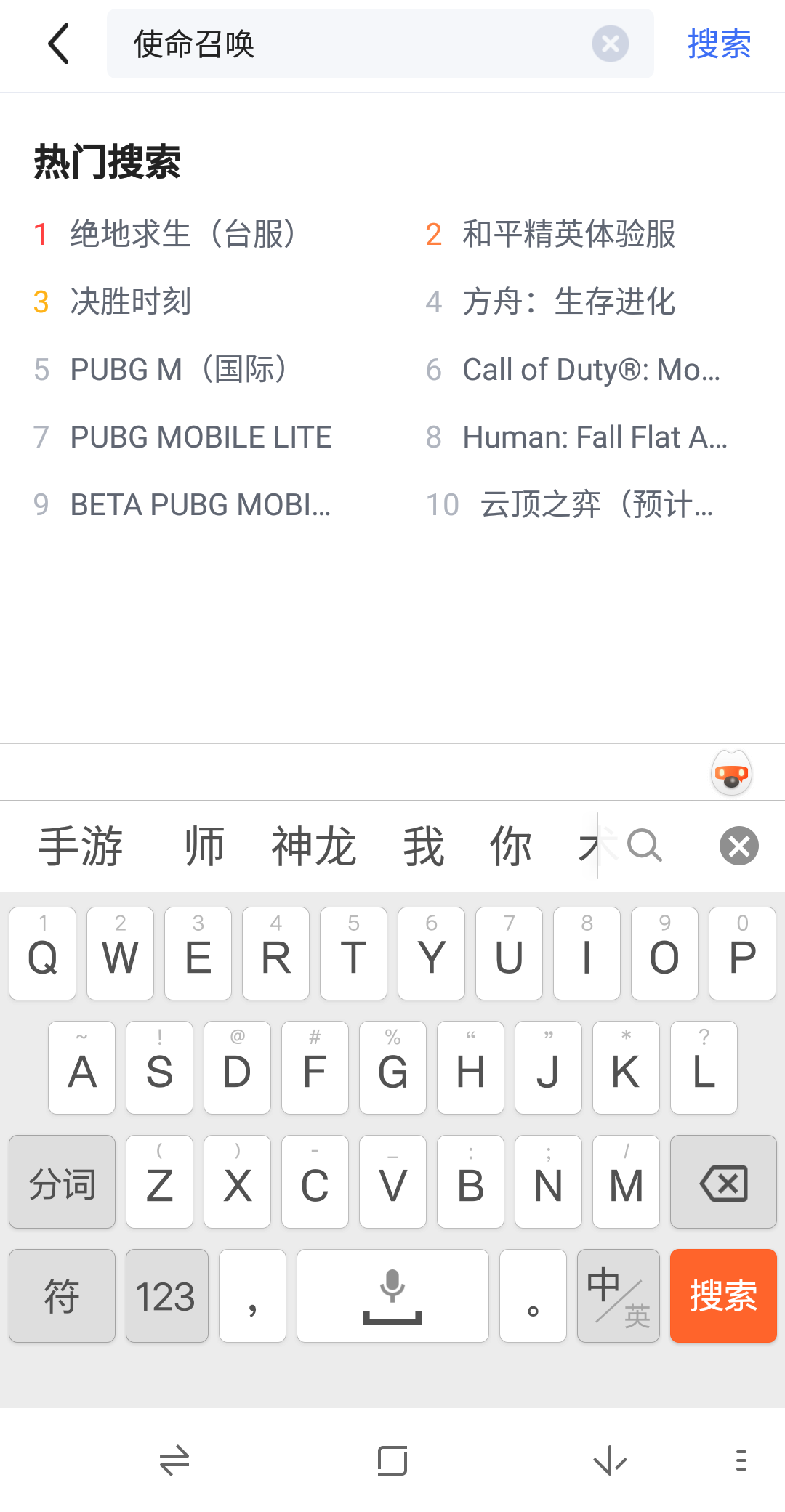
Task: Pick the keyboard suggestion 手游
Action: (x=81, y=846)
